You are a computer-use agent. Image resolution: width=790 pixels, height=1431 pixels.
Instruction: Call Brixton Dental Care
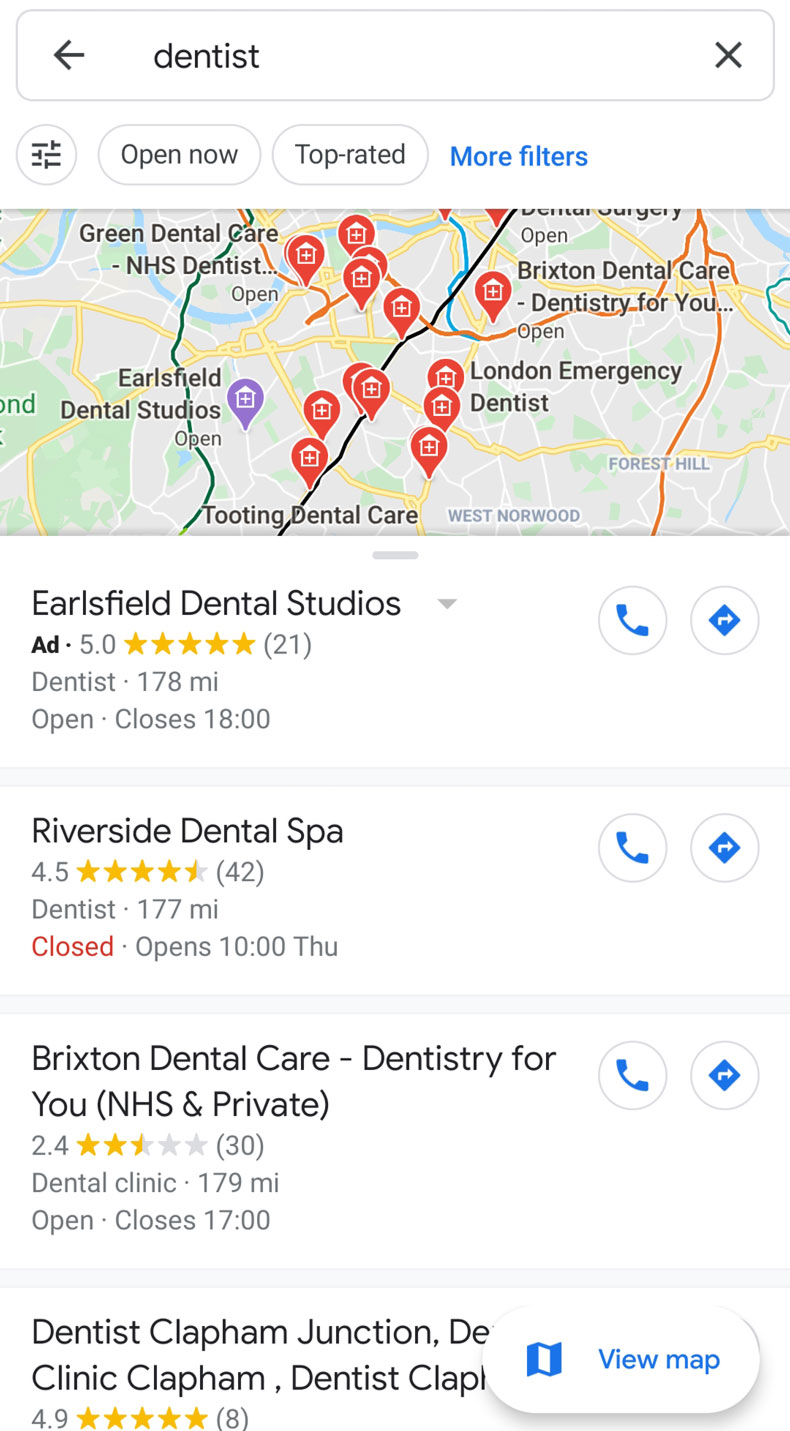tap(632, 1076)
